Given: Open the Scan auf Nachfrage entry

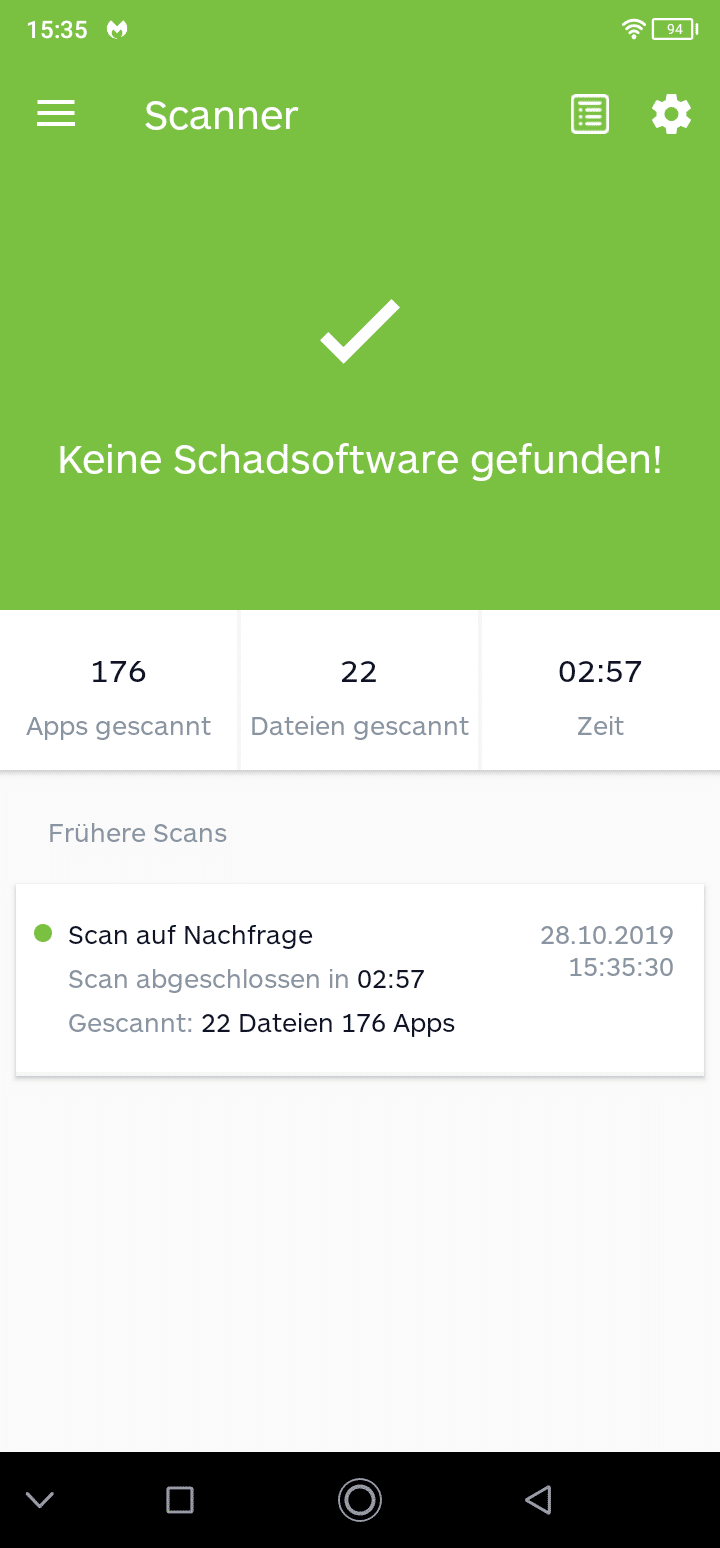Looking at the screenshot, I should [x=360, y=980].
